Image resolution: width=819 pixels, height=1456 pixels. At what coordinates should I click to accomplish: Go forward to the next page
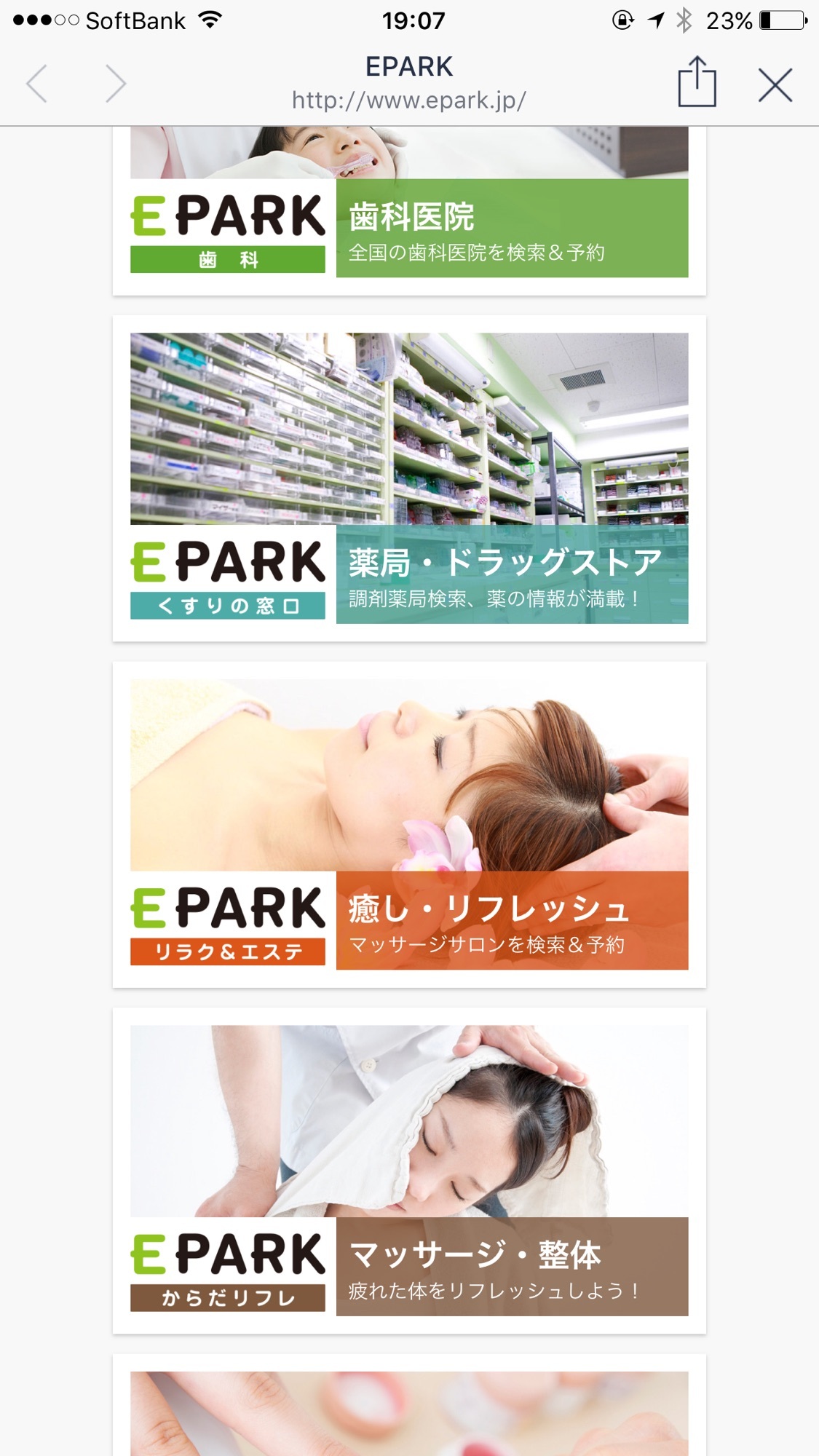[116, 84]
